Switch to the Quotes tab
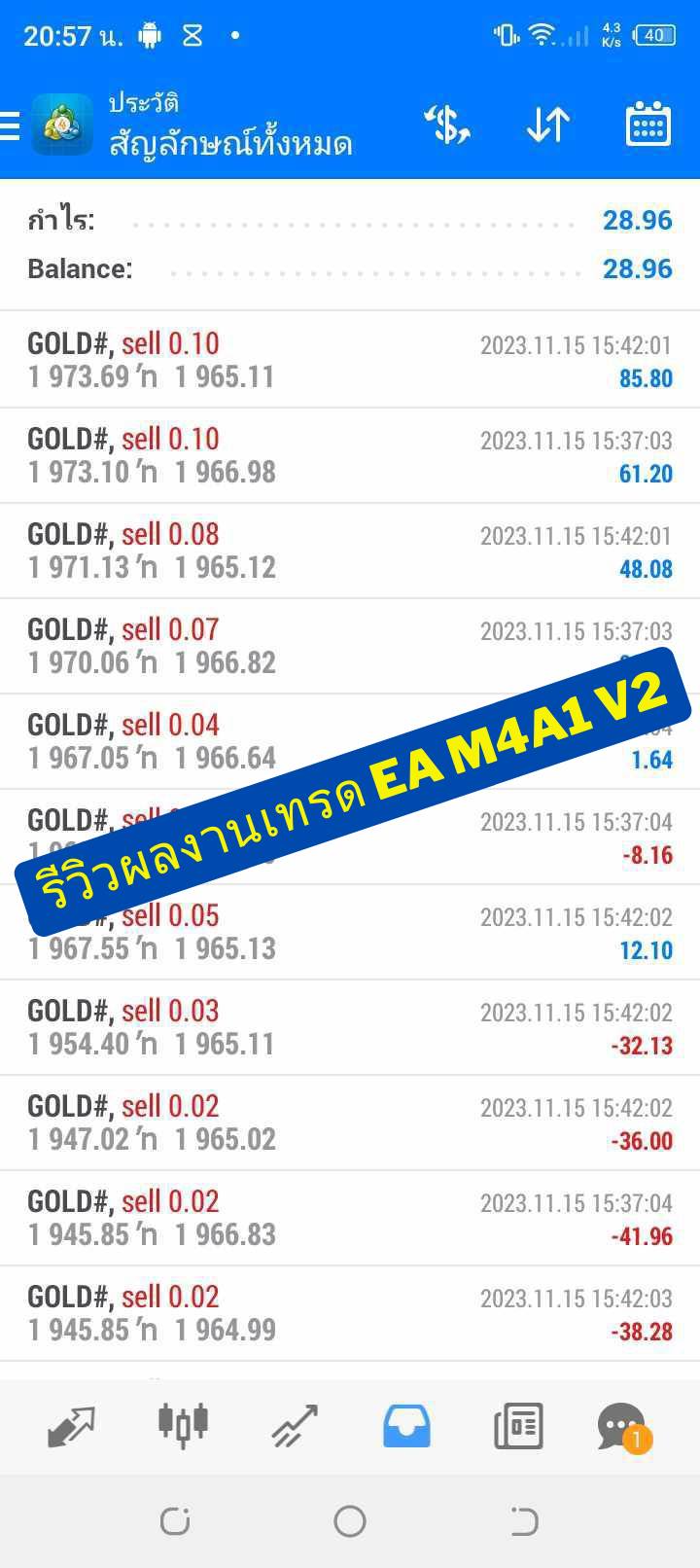This screenshot has width=700, height=1568. point(71,1427)
